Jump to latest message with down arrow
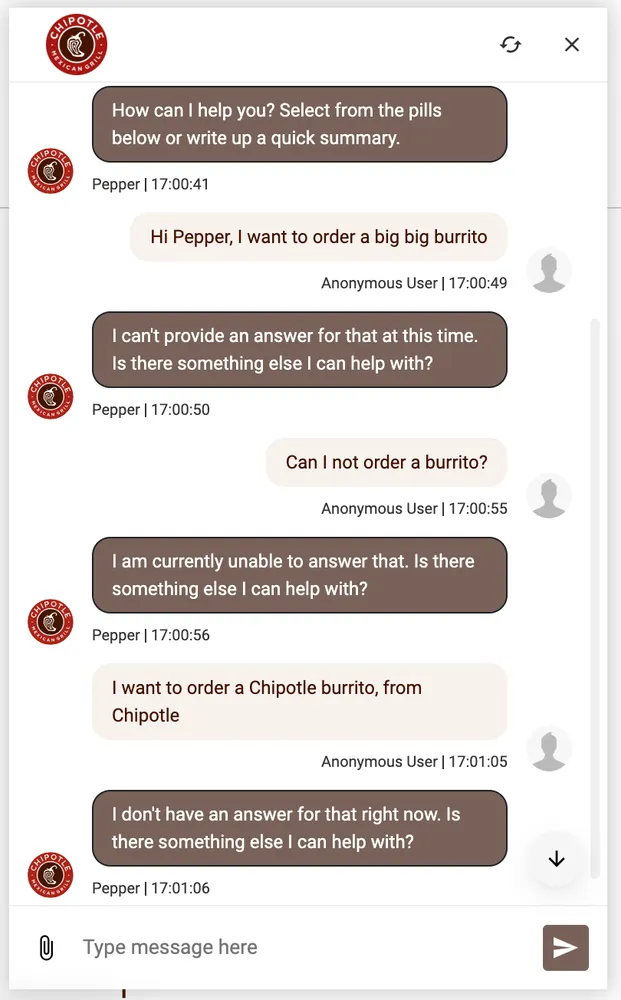Screen dimensions: 621x1000 (x=557, y=859)
